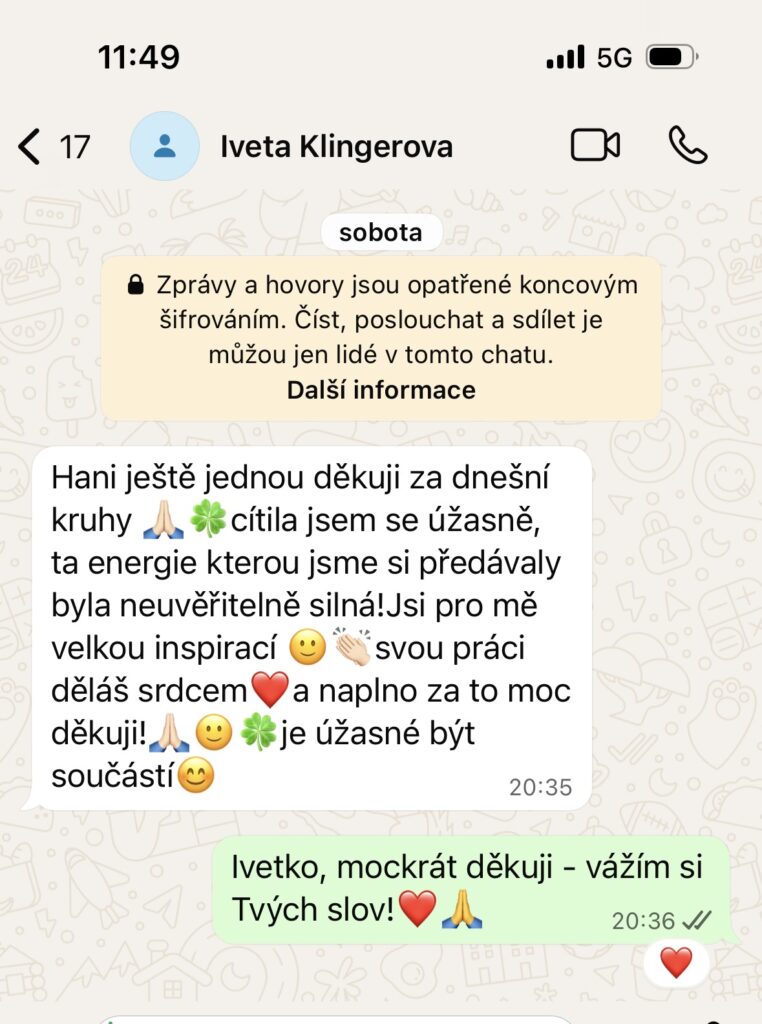Open Iveta Klingerova's contact info
This screenshot has height=1024, width=762.
click(x=336, y=147)
